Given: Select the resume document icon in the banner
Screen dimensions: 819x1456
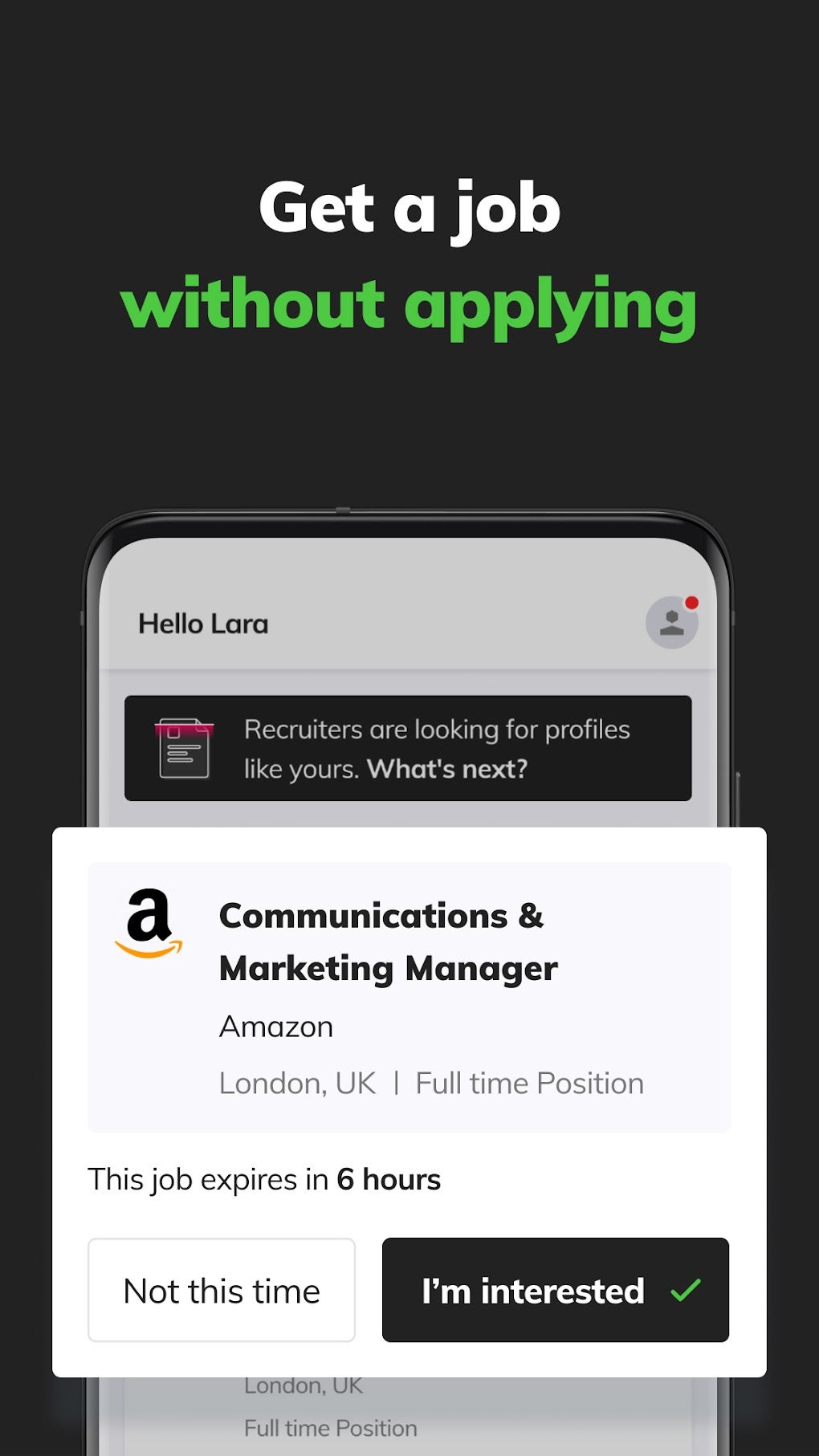Looking at the screenshot, I should tap(183, 748).
